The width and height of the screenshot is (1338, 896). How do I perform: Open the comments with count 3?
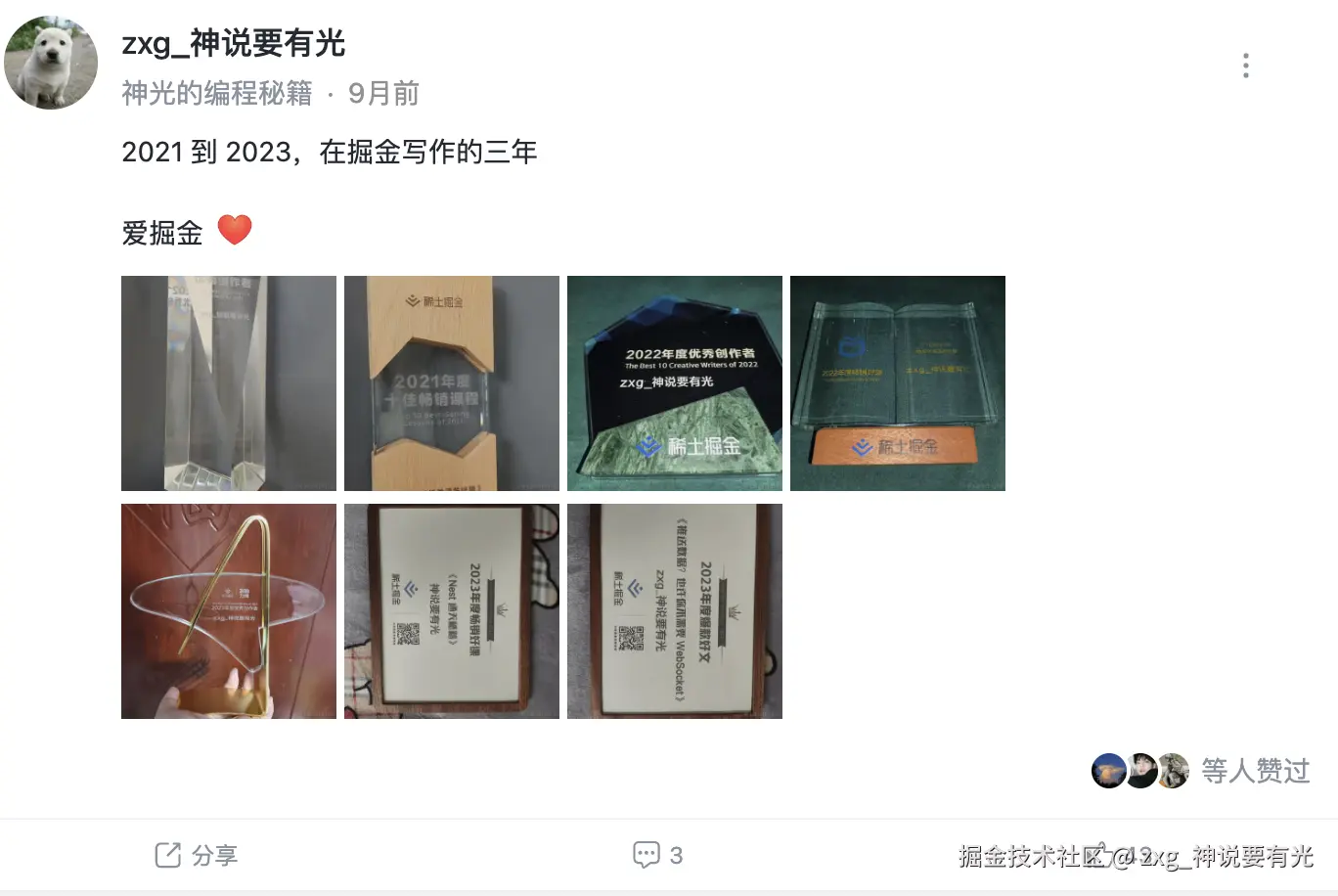[x=657, y=855]
